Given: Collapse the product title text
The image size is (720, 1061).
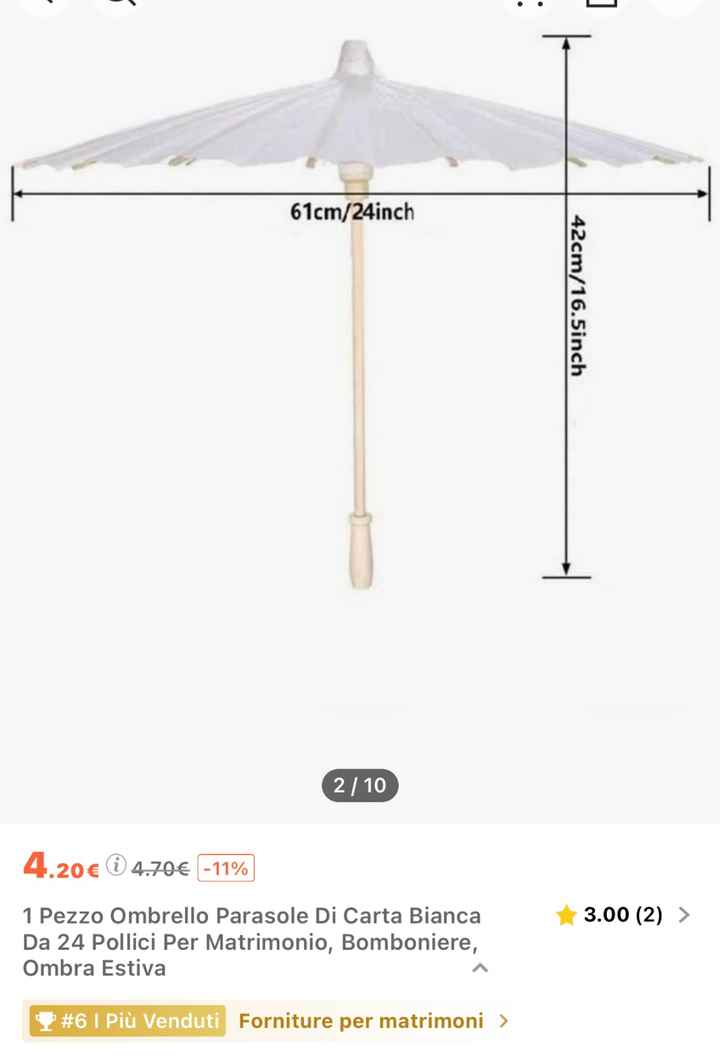Looking at the screenshot, I should click(480, 968).
